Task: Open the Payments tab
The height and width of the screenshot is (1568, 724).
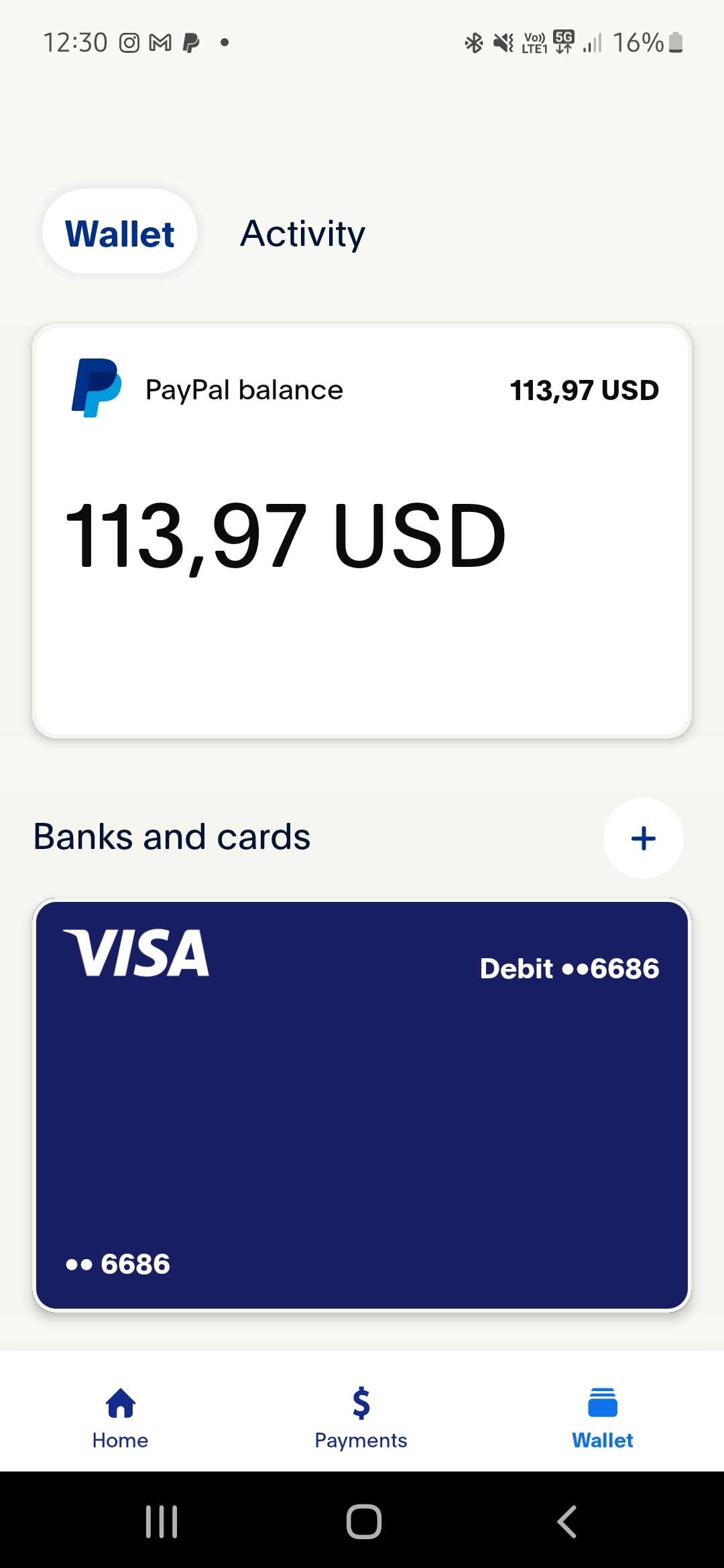Action: 361,1417
